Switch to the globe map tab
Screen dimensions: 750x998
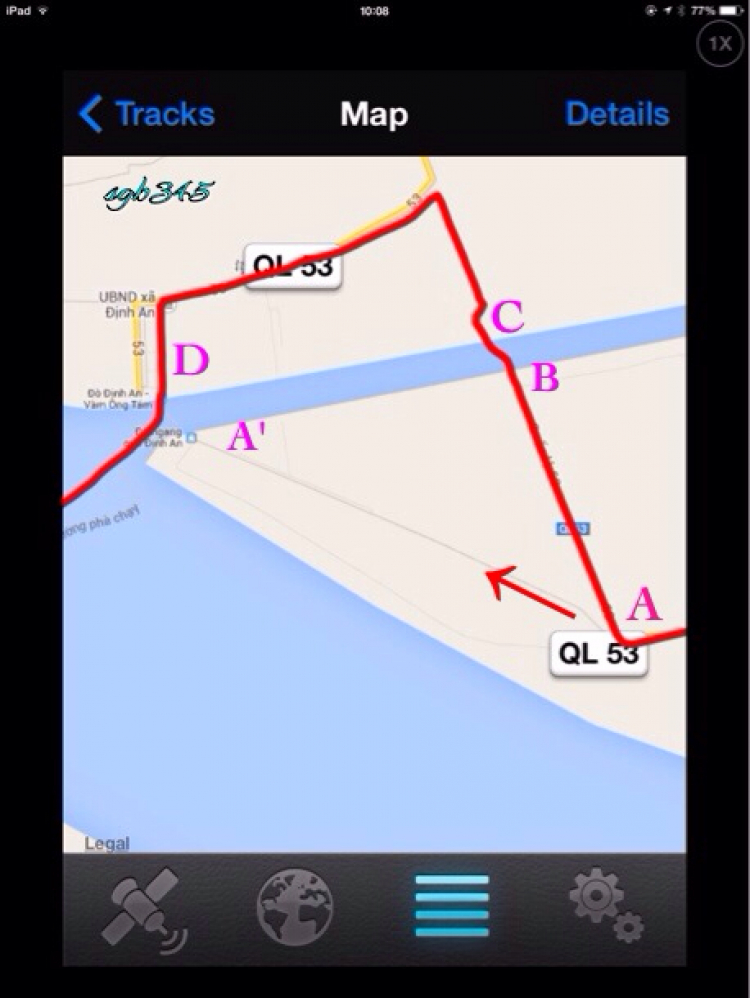click(x=294, y=907)
